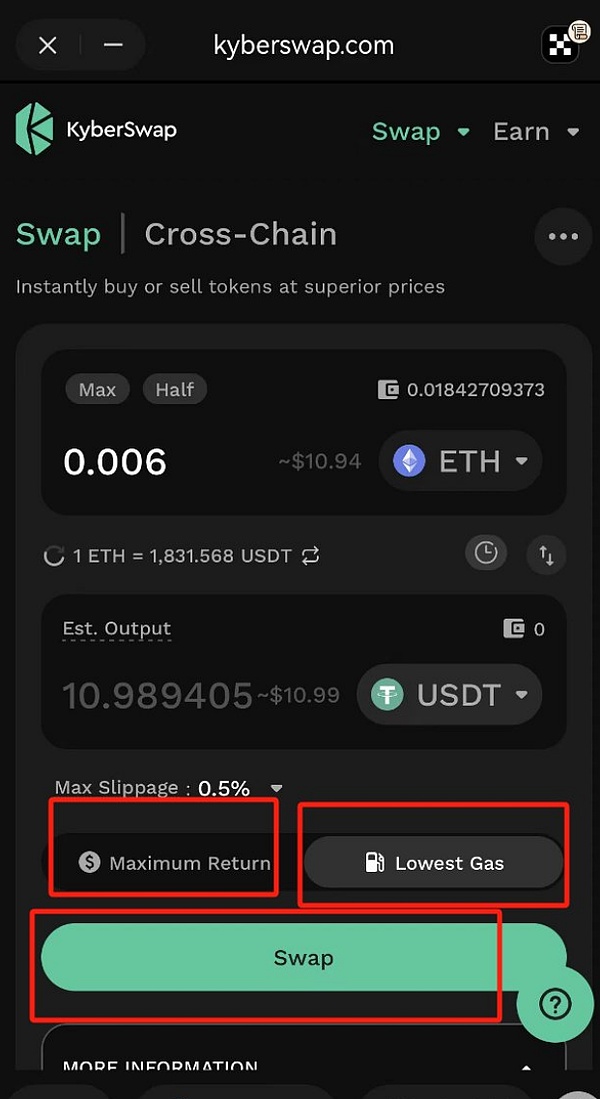Minimize the browser with the dash icon
Screen dimensions: 600x1099
point(112,45)
